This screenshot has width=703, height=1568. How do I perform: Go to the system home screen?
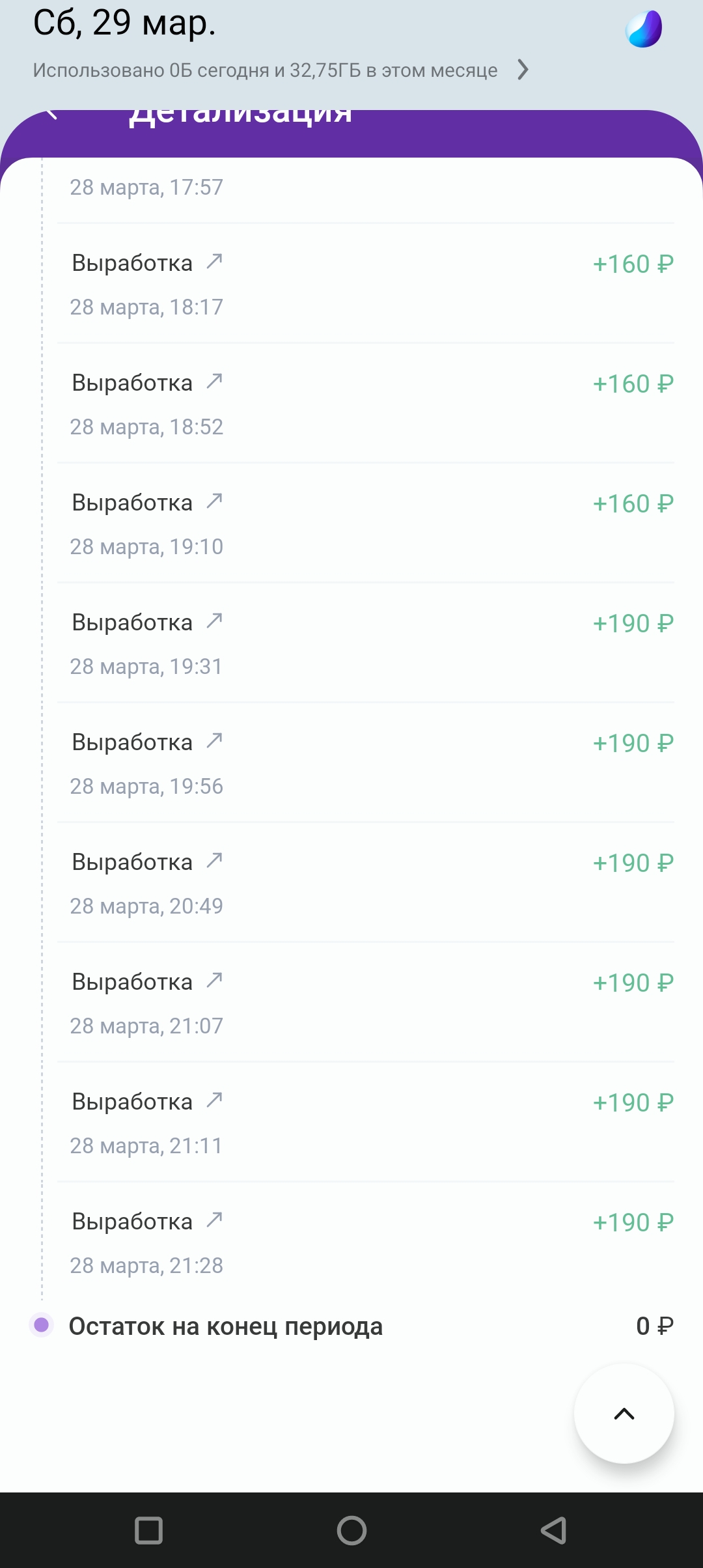point(351,1530)
